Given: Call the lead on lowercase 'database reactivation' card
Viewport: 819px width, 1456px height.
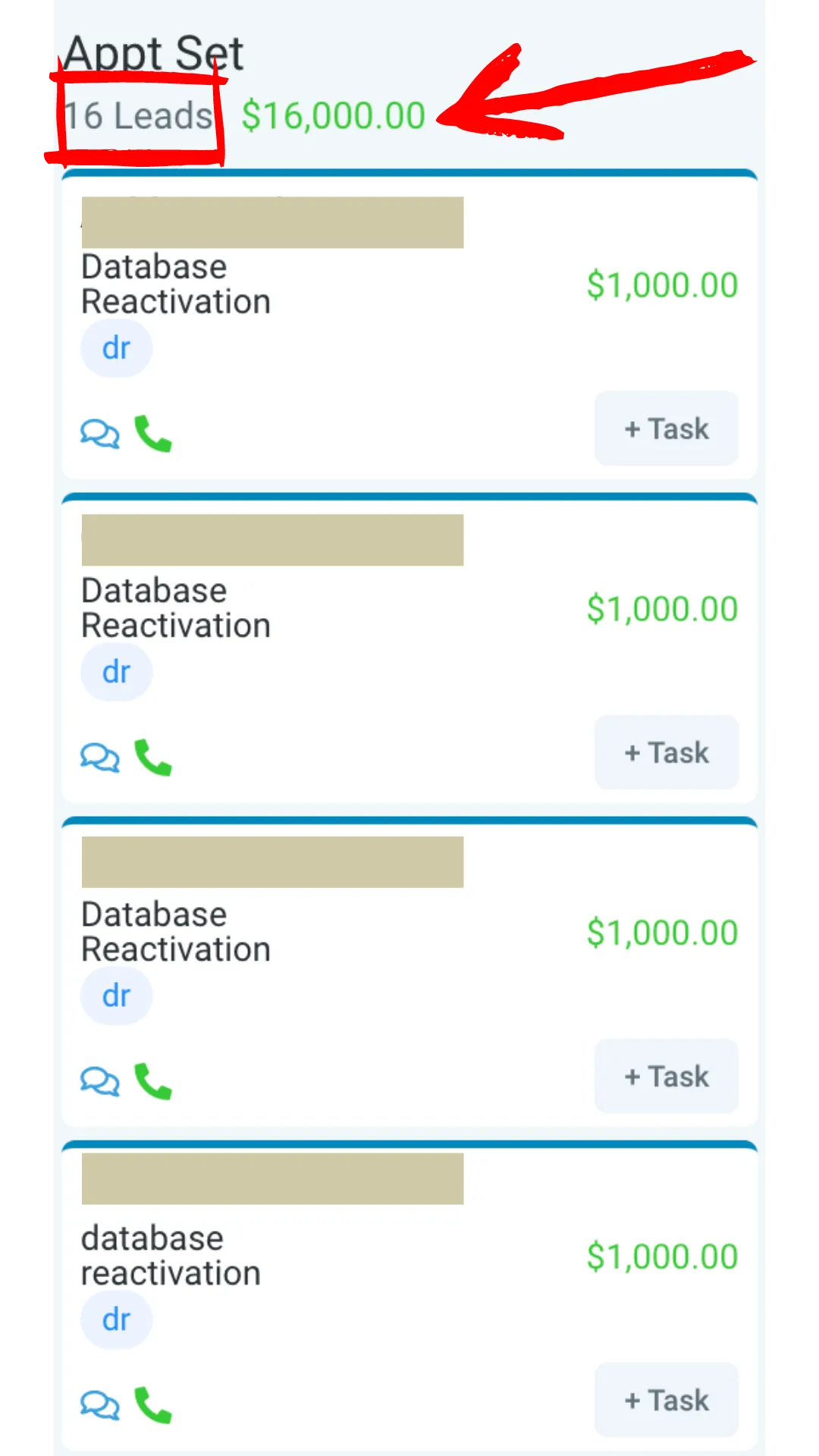Looking at the screenshot, I should coord(153,1405).
